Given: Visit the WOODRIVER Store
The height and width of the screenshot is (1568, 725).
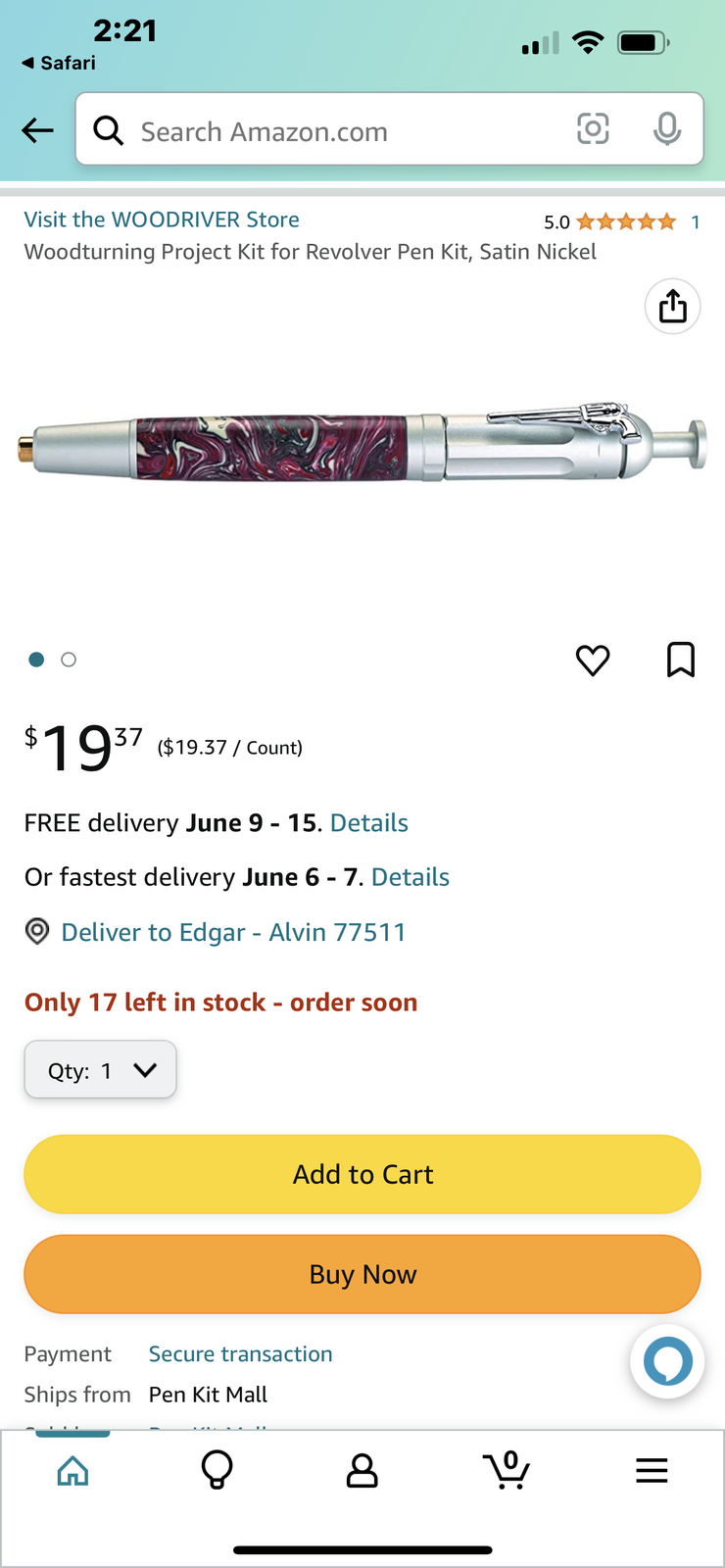Looking at the screenshot, I should point(162,220).
